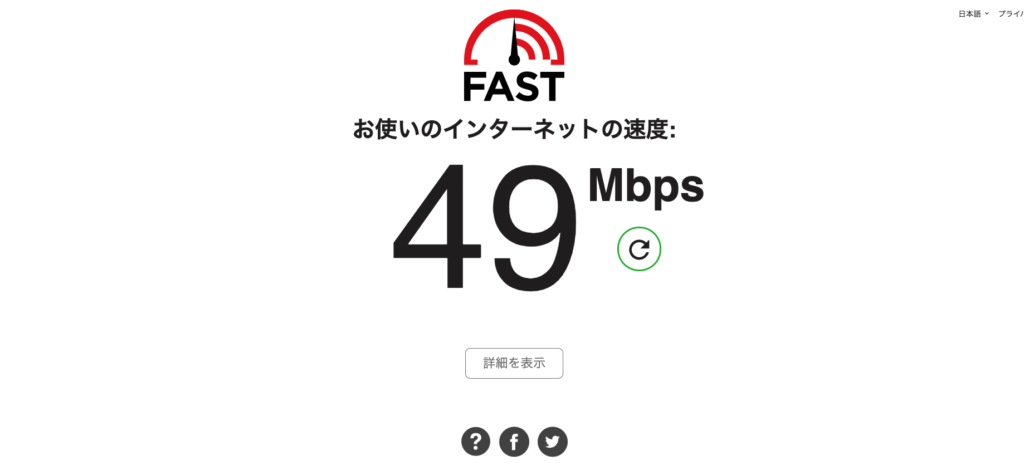Open the 日本語 language dropdown
This screenshot has height=475, width=1024.
click(973, 14)
